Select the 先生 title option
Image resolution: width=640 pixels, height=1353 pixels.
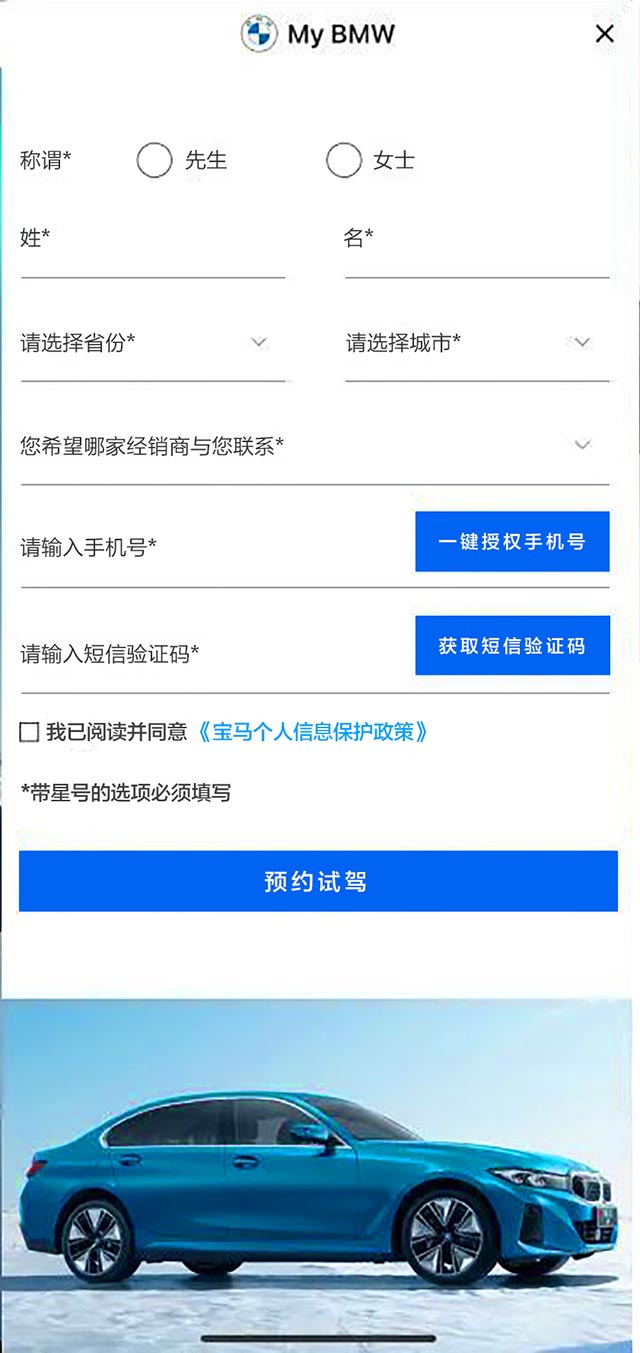click(155, 160)
